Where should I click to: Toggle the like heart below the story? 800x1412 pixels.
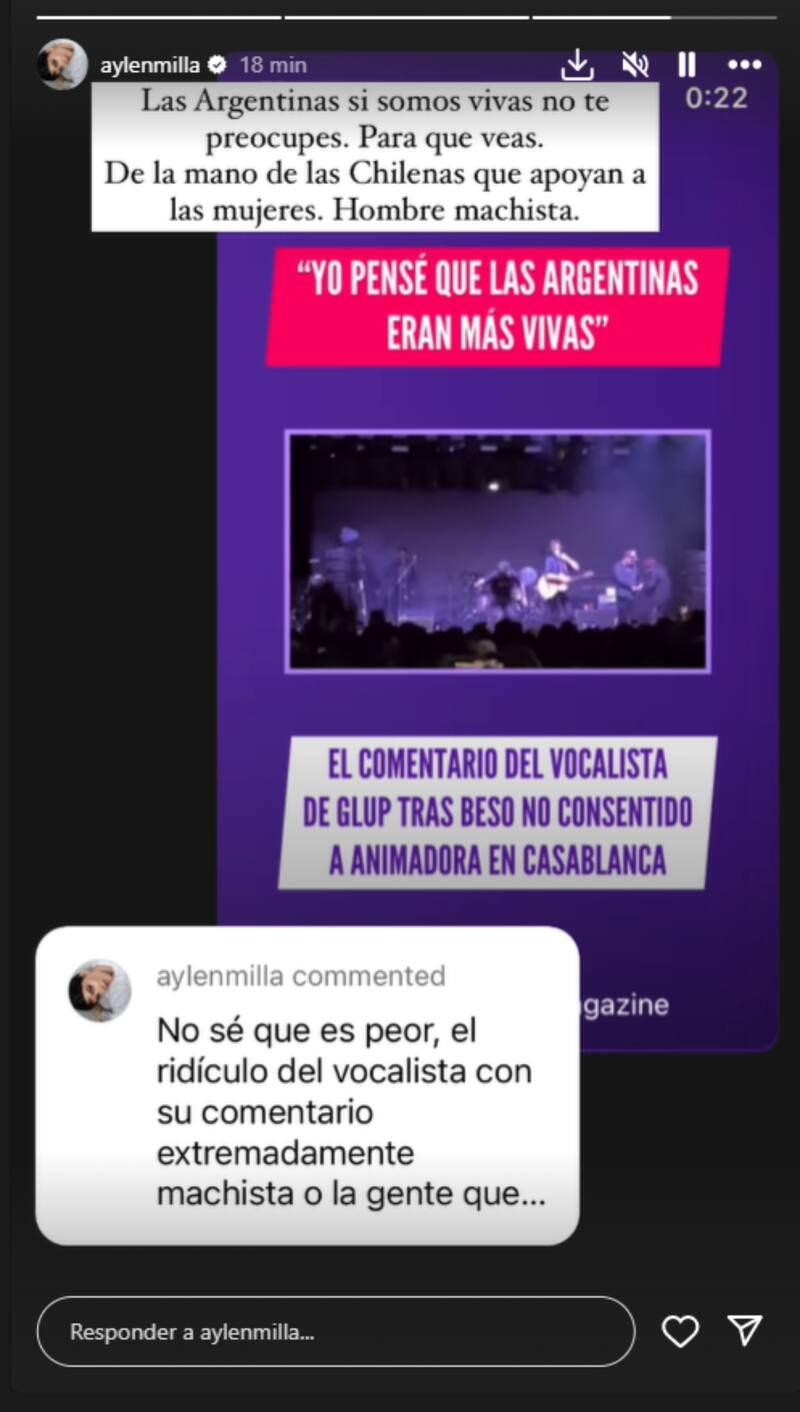coord(683,1332)
